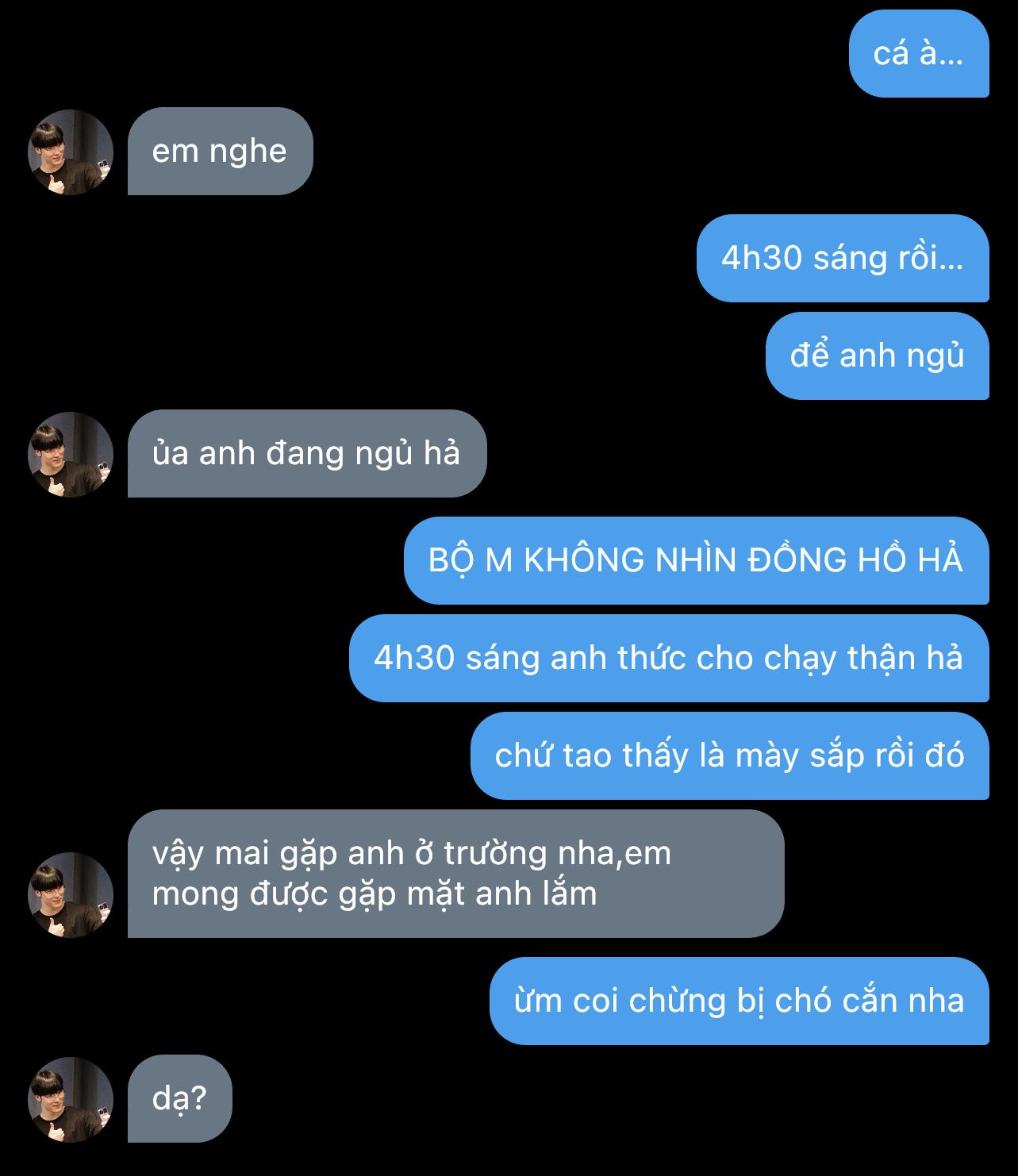Image resolution: width=1018 pixels, height=1176 pixels.
Task: View profile from avatar beside "vậy mai gặp anh"
Action: pyautogui.click(x=71, y=895)
